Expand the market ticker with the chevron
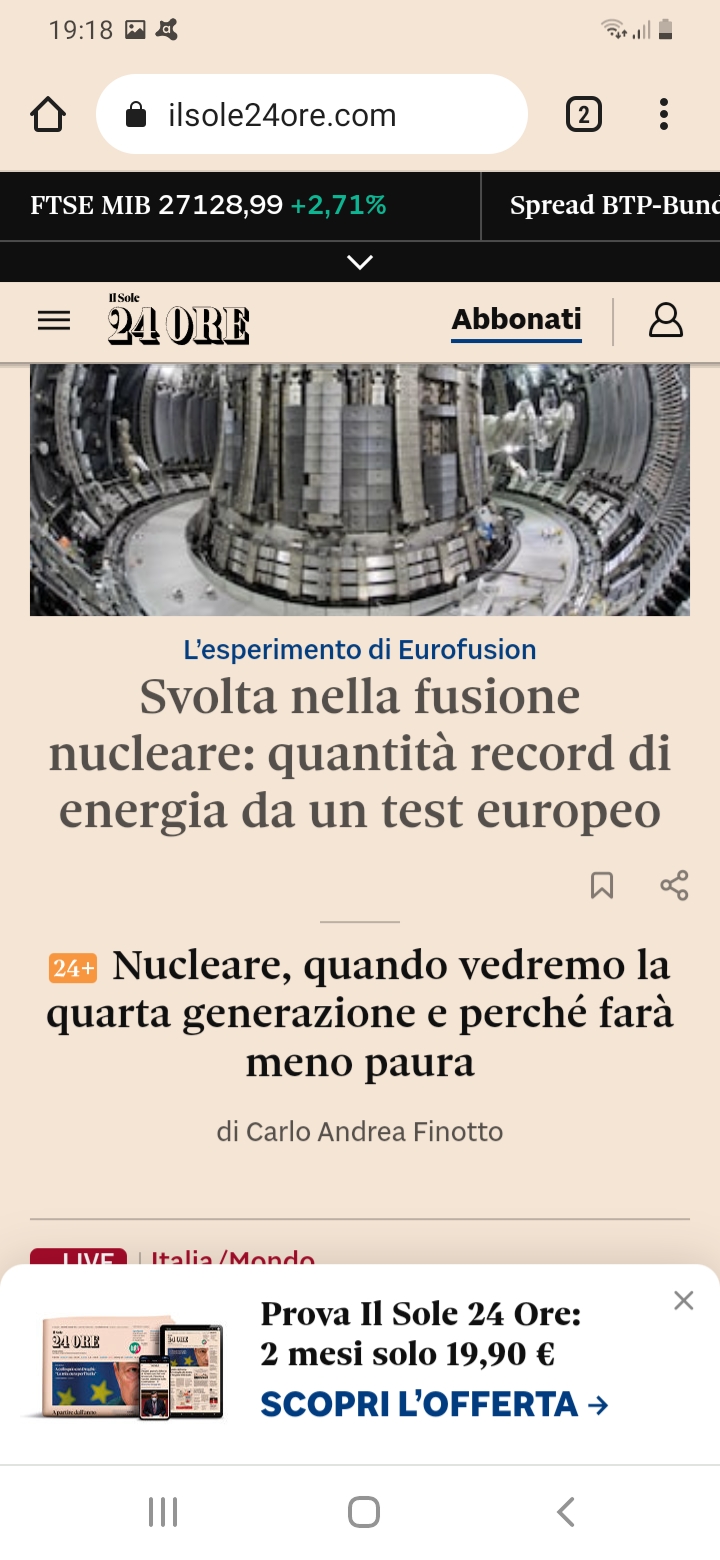 tap(360, 262)
